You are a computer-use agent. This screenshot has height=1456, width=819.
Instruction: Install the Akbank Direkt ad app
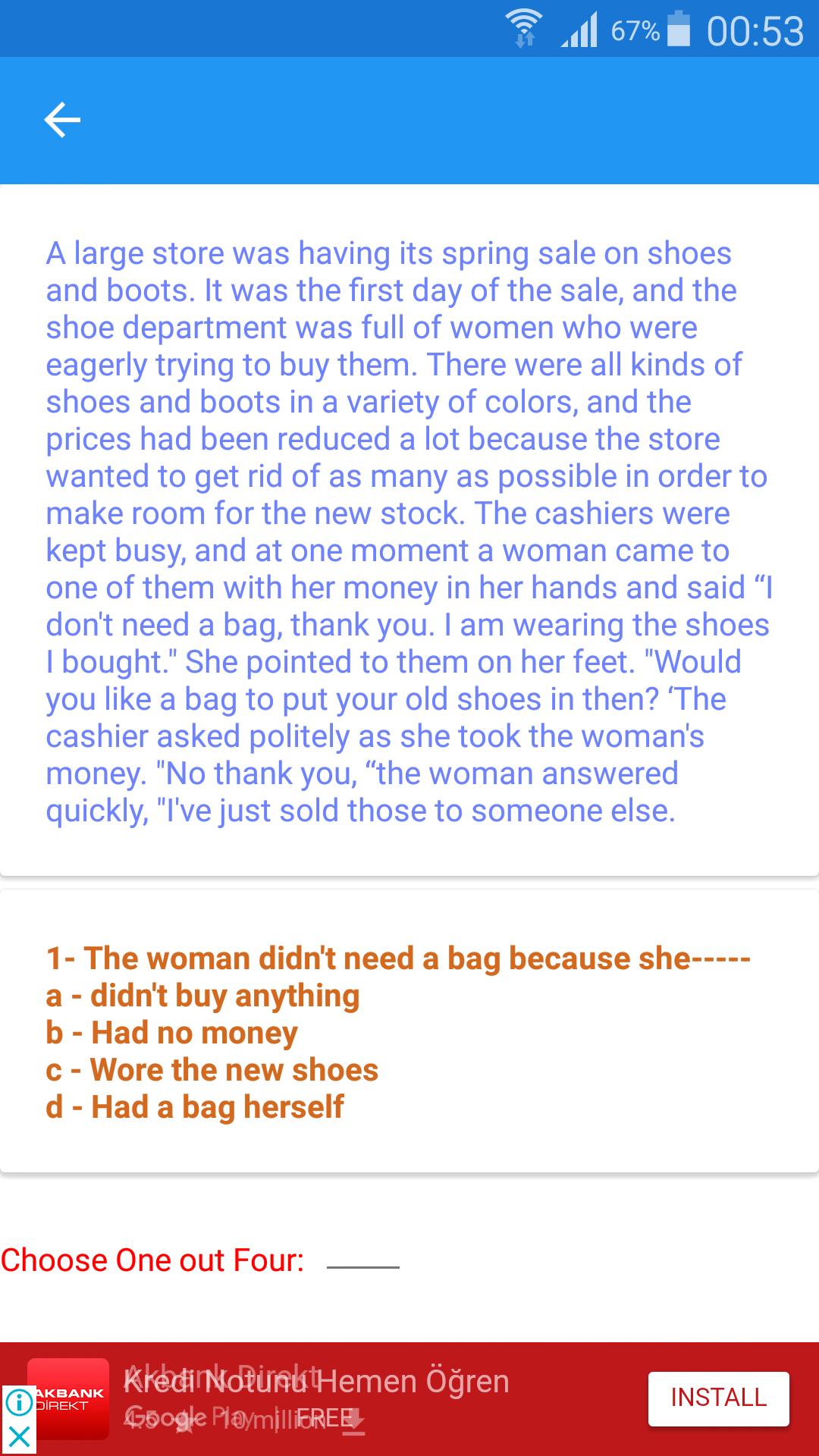(x=718, y=1398)
